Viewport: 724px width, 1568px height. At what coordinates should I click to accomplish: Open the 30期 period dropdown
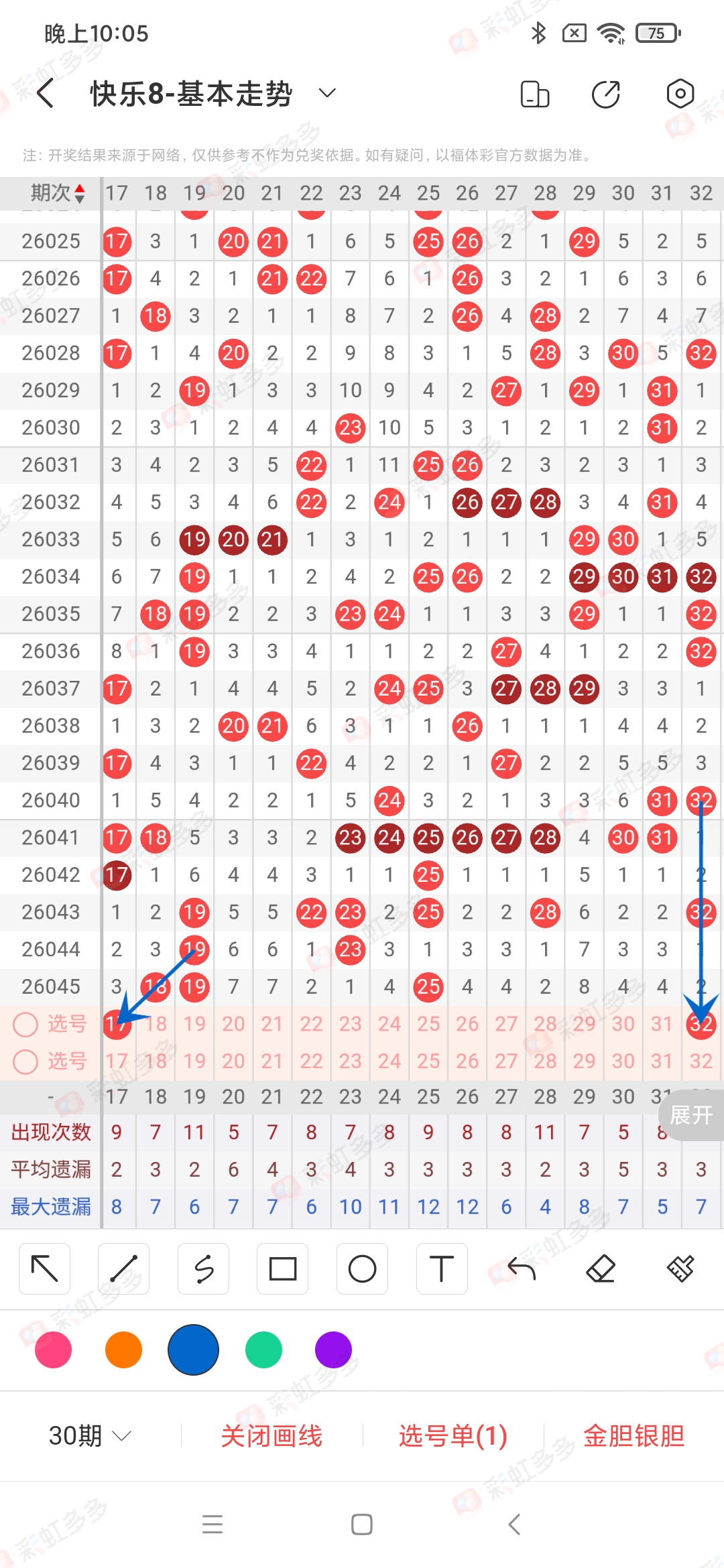pyautogui.click(x=89, y=1435)
